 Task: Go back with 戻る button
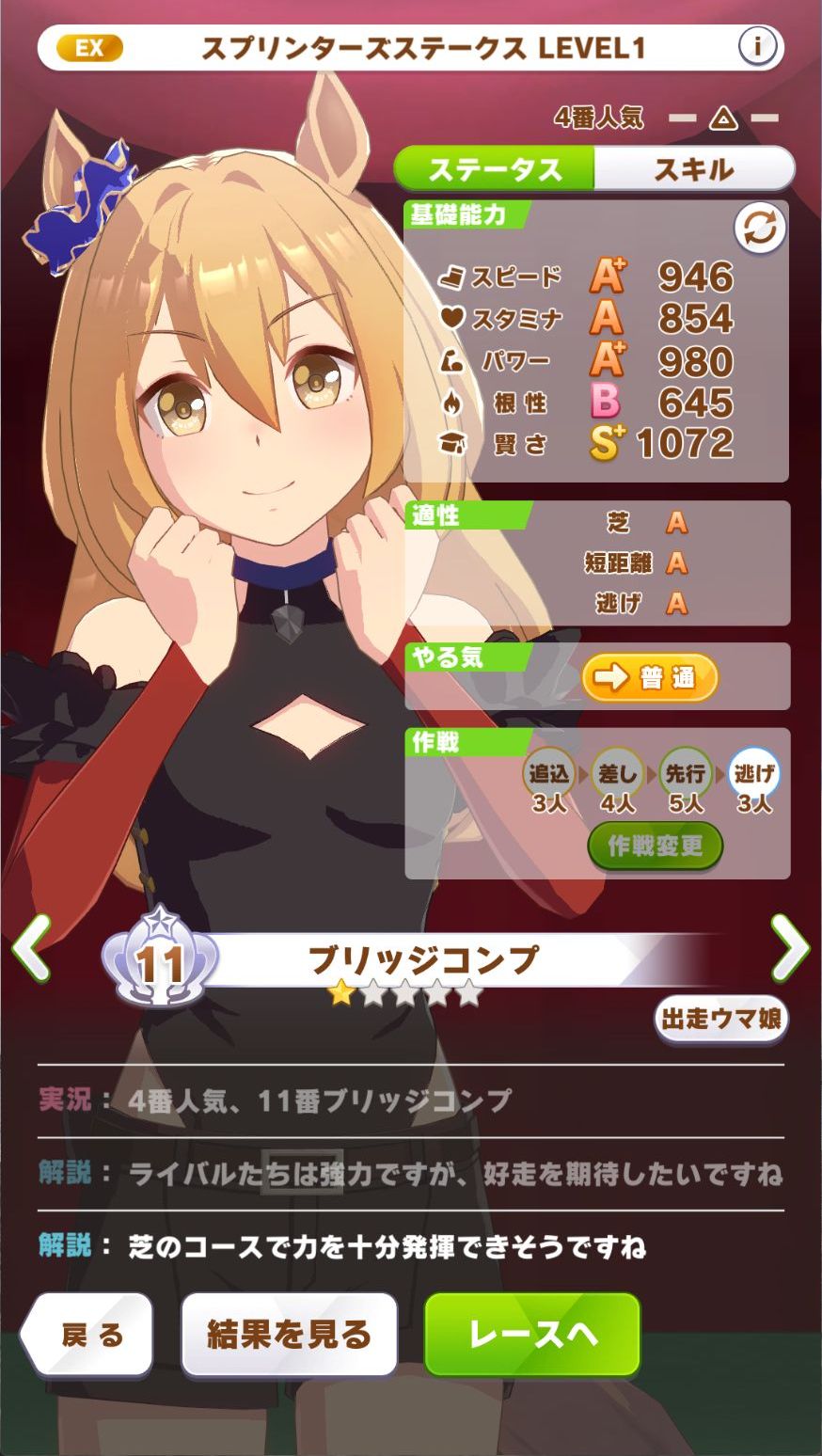[89, 1335]
